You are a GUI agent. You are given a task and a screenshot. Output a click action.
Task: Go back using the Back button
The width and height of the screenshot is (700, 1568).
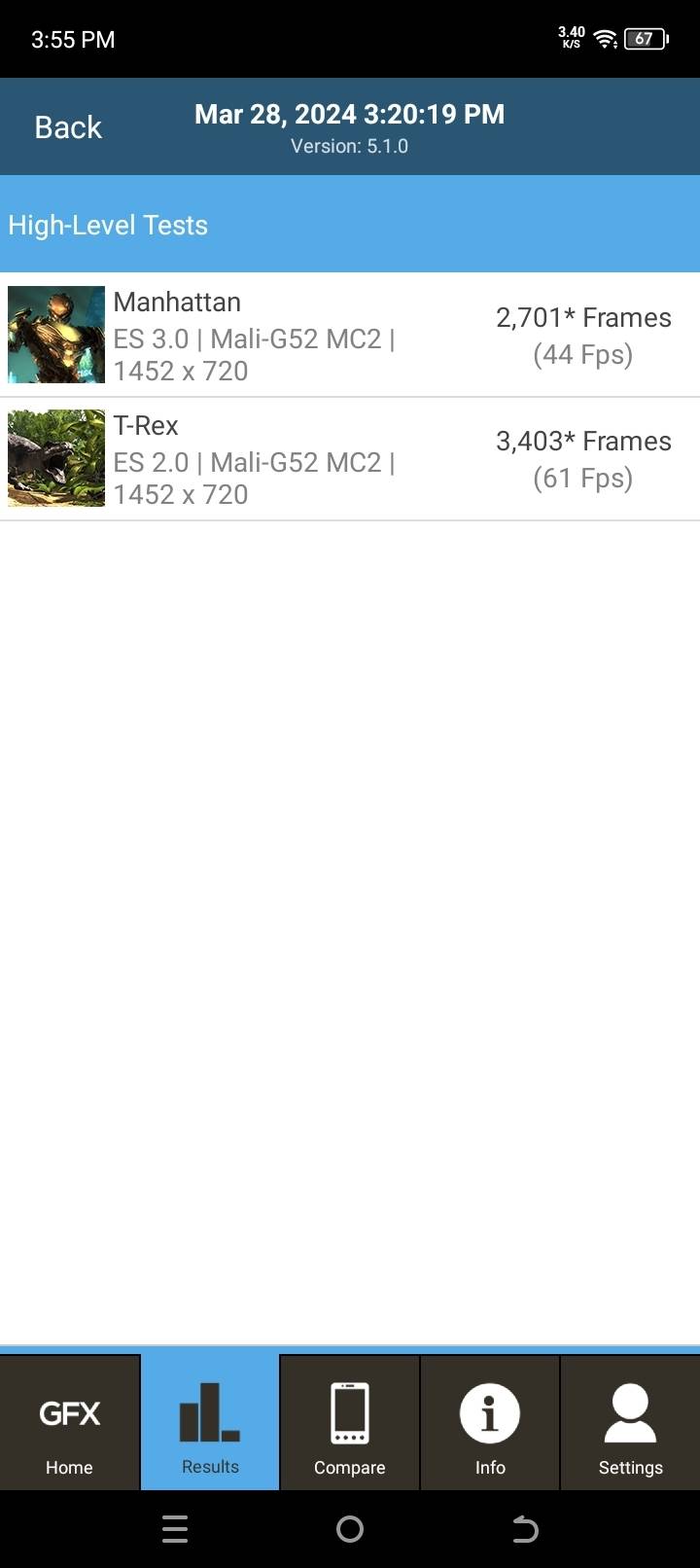[x=68, y=127]
